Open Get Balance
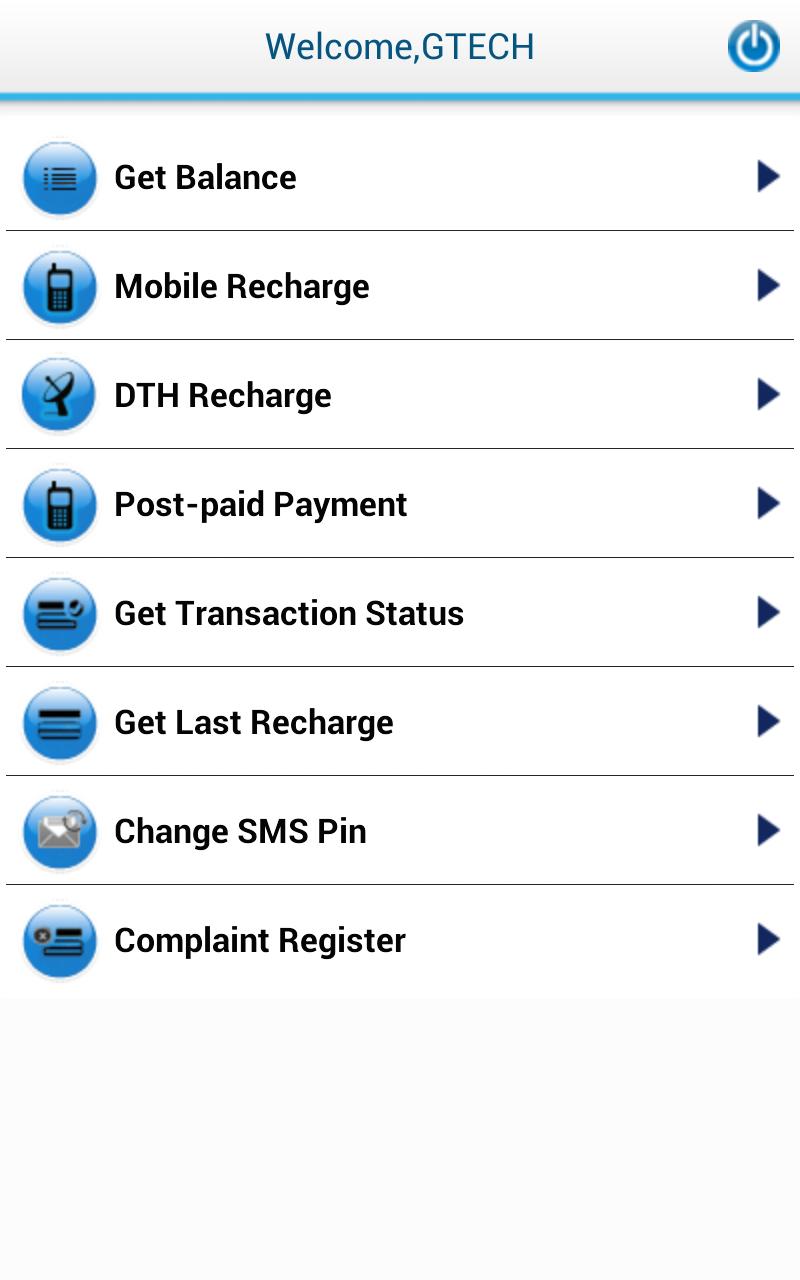 tap(400, 178)
